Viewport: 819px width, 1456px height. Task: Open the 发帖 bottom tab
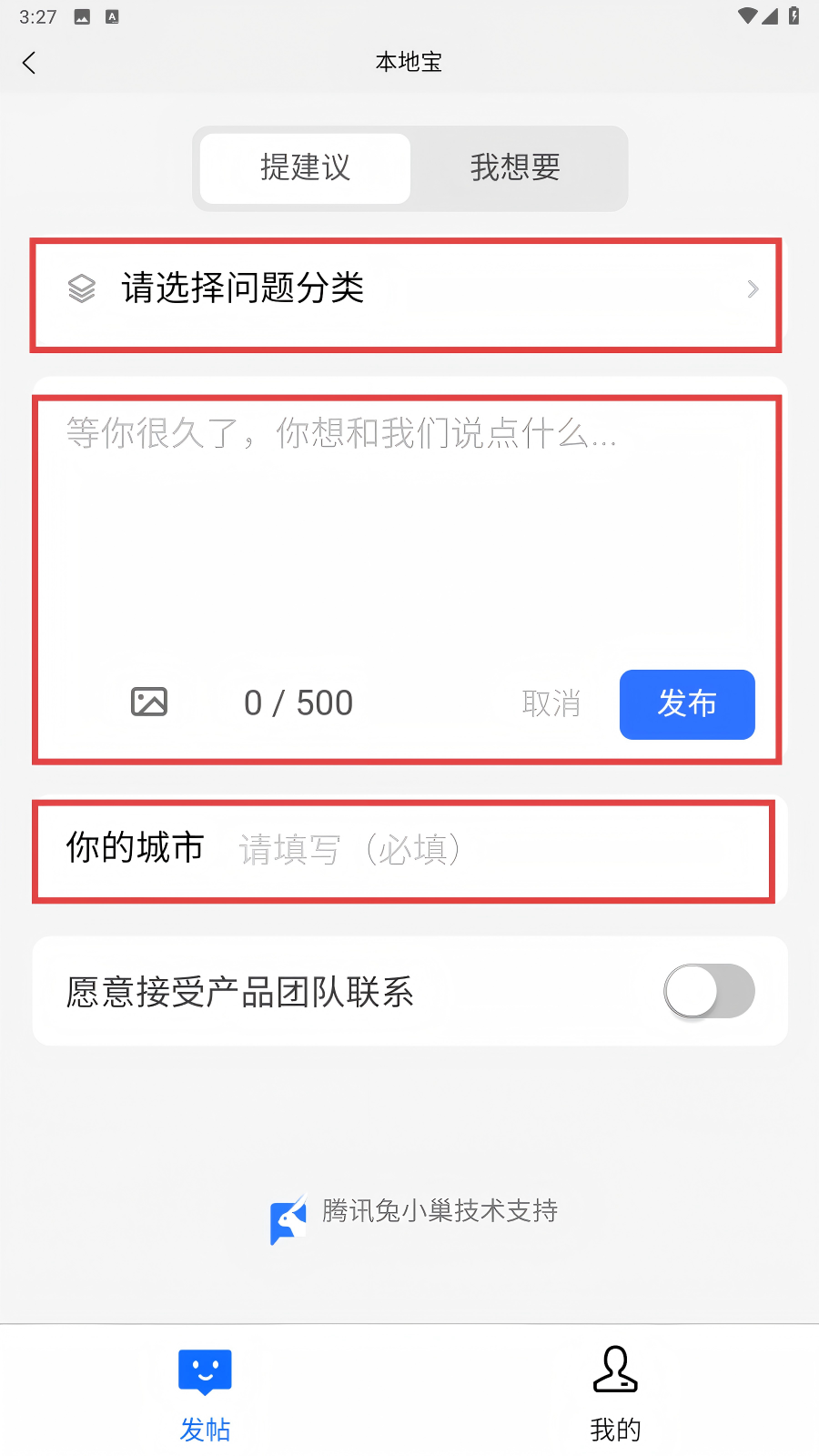205,1394
